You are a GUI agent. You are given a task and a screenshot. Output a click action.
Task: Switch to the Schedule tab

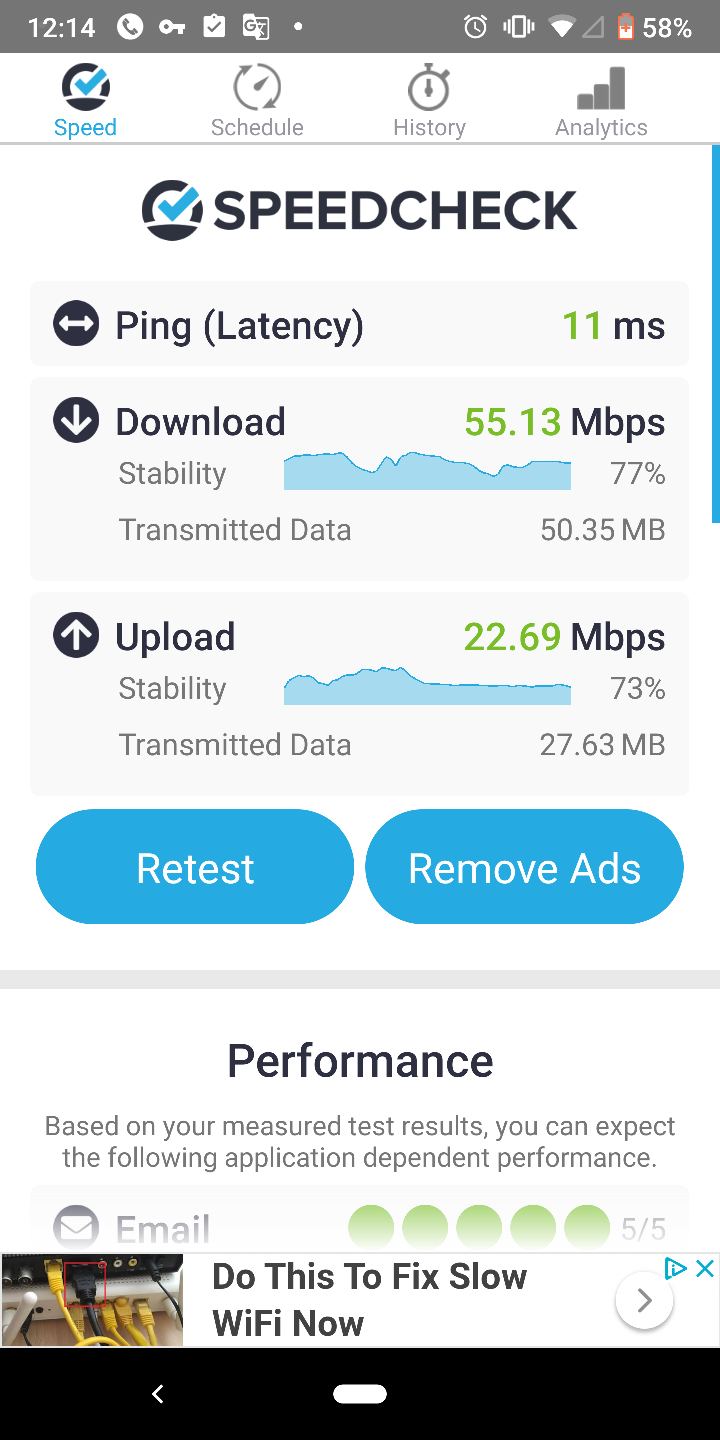pos(257,101)
